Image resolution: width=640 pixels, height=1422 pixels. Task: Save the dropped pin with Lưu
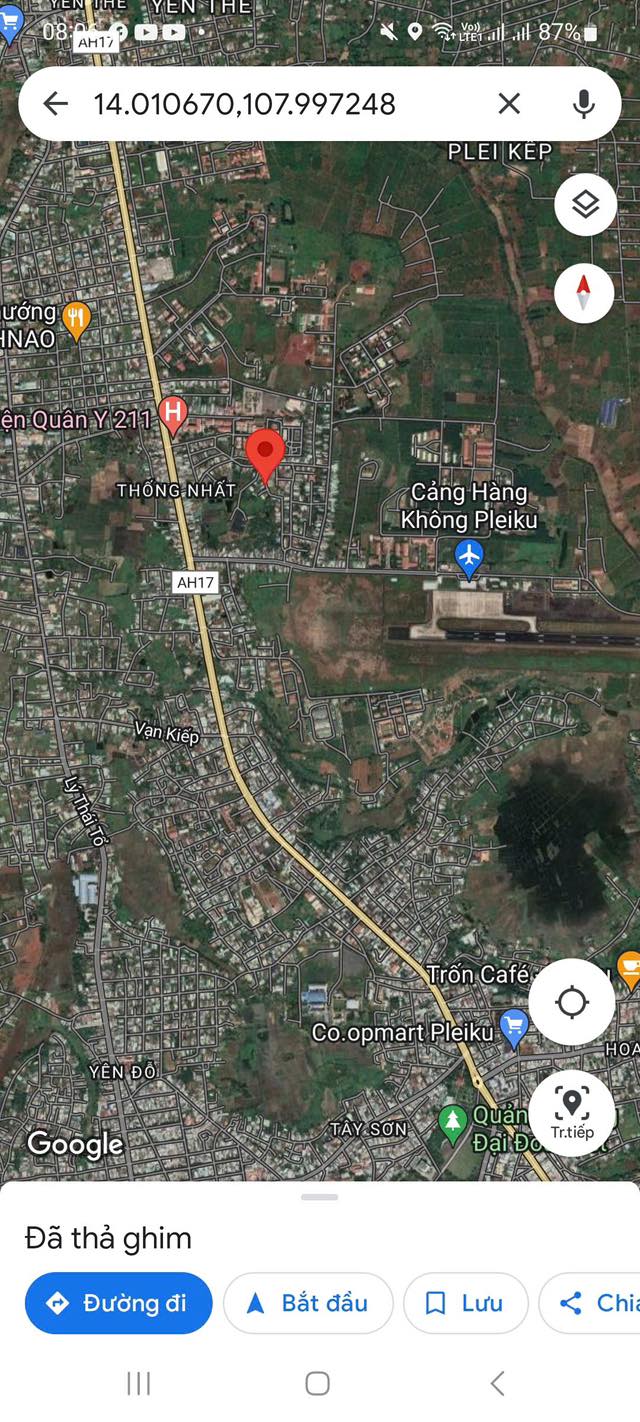(x=465, y=1303)
